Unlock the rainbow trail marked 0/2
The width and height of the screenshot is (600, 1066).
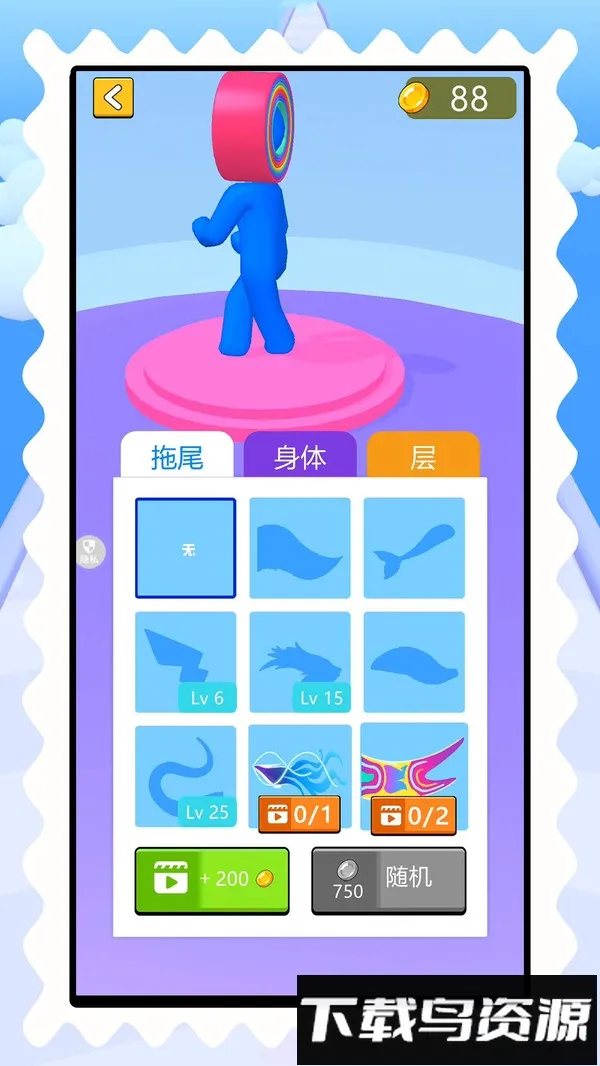pos(414,777)
